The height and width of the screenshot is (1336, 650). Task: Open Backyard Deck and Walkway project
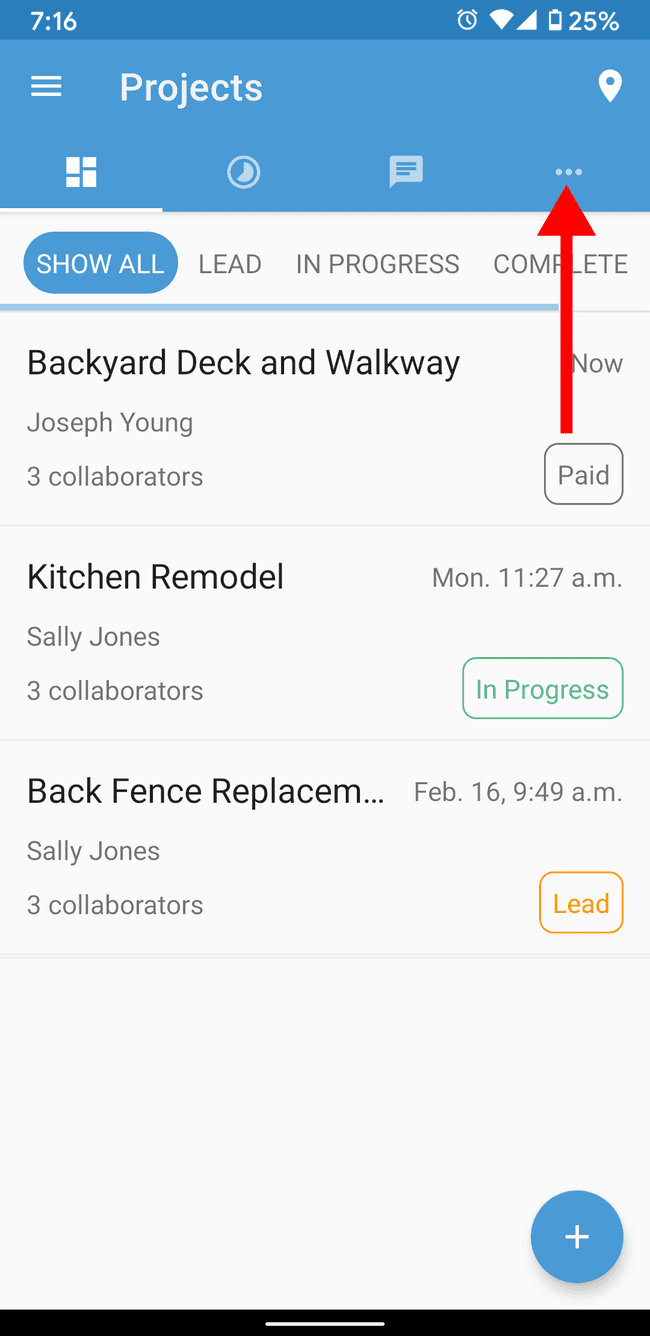coord(325,419)
